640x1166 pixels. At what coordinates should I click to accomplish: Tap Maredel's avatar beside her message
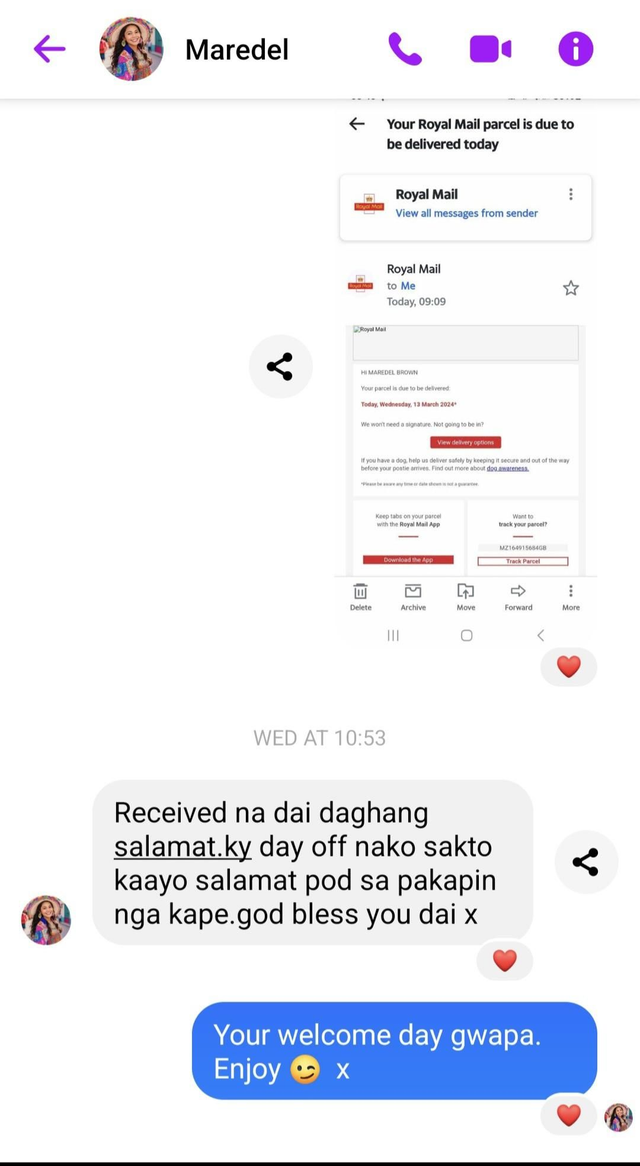46,920
